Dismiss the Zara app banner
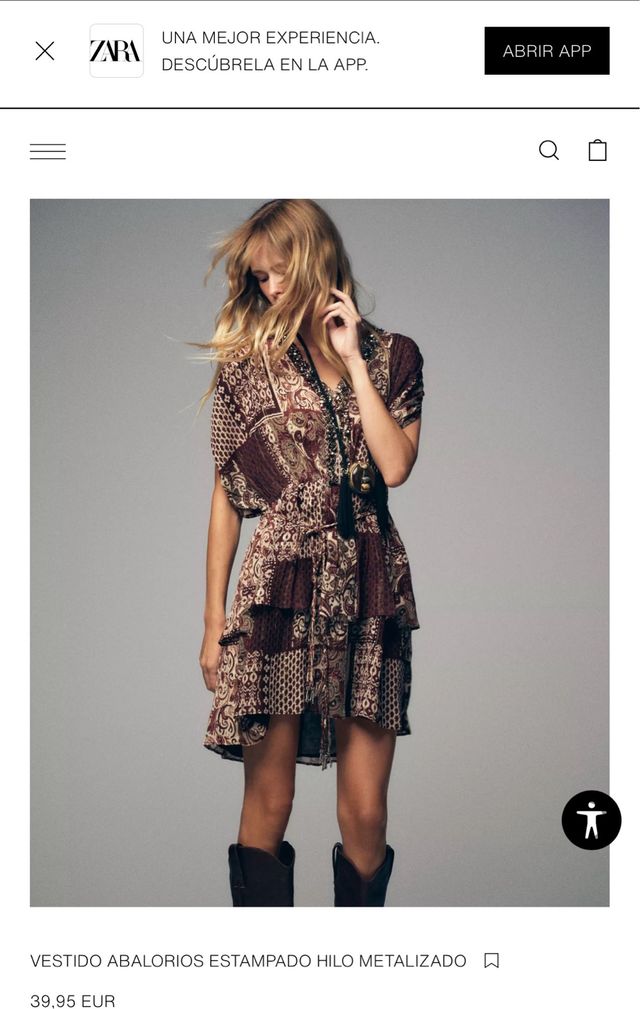Screen dimensions: 640x1009 click(45, 51)
